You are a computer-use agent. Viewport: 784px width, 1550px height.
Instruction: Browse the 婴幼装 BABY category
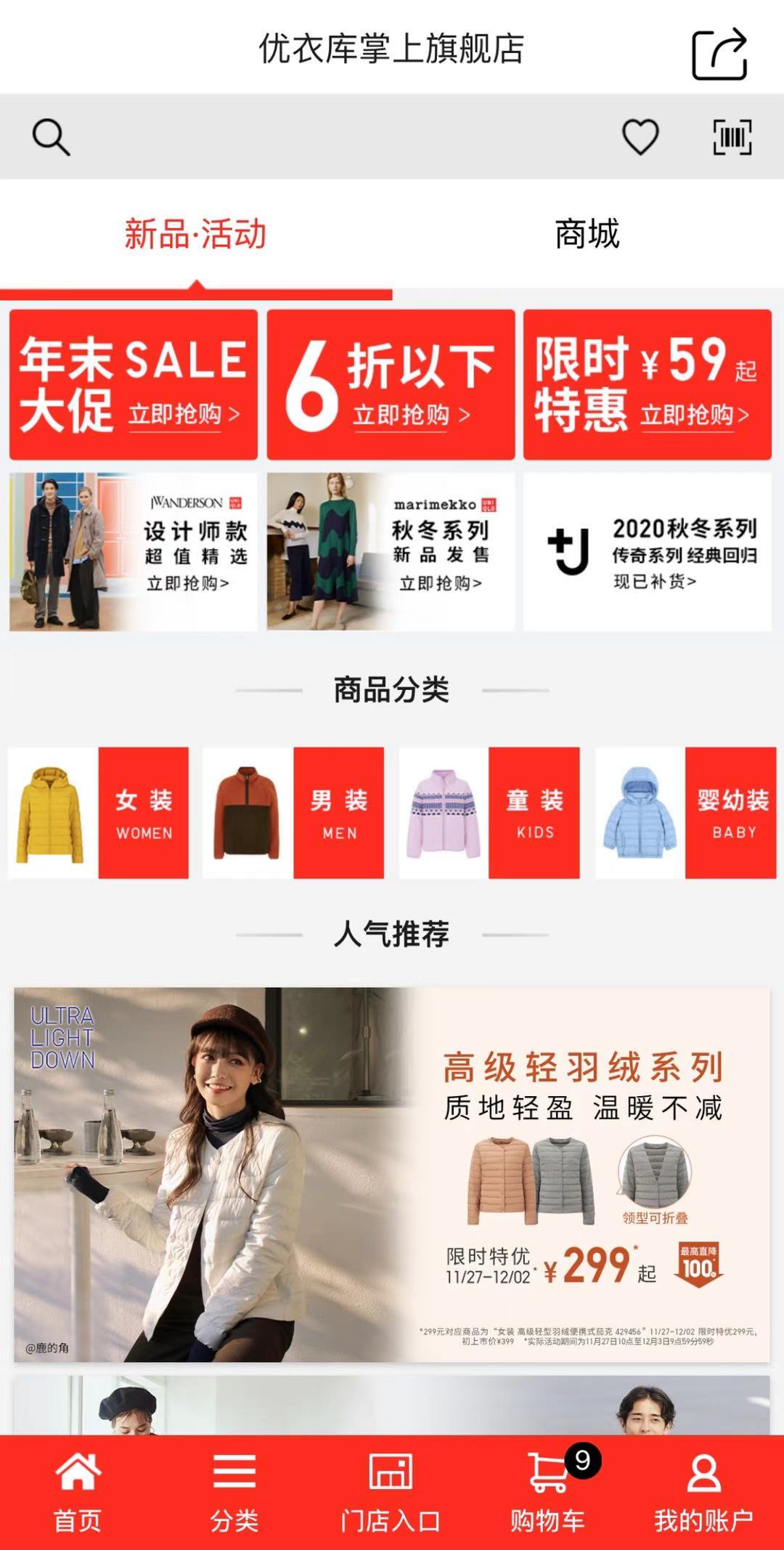[x=685, y=813]
